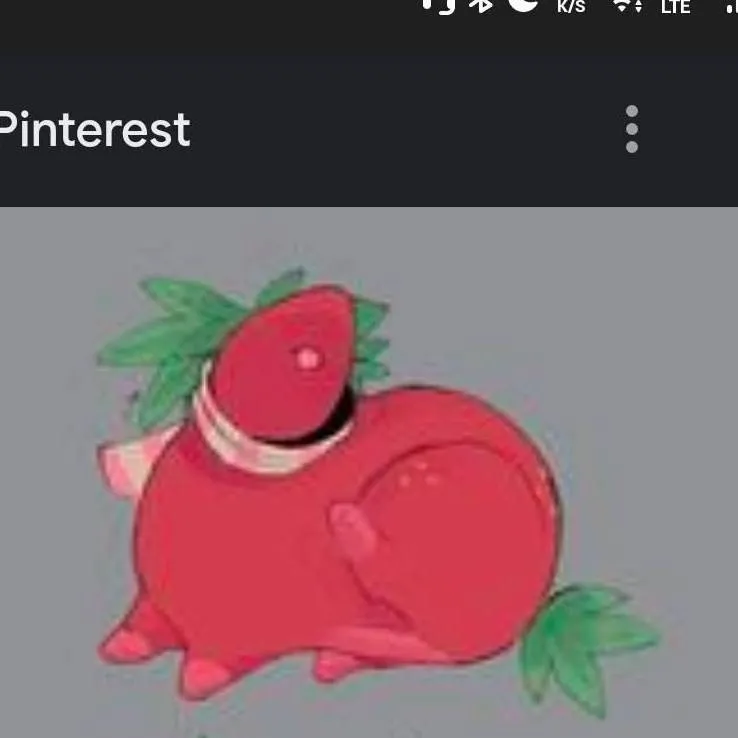
Task: Open the three-dot overflow menu
Action: pos(631,129)
